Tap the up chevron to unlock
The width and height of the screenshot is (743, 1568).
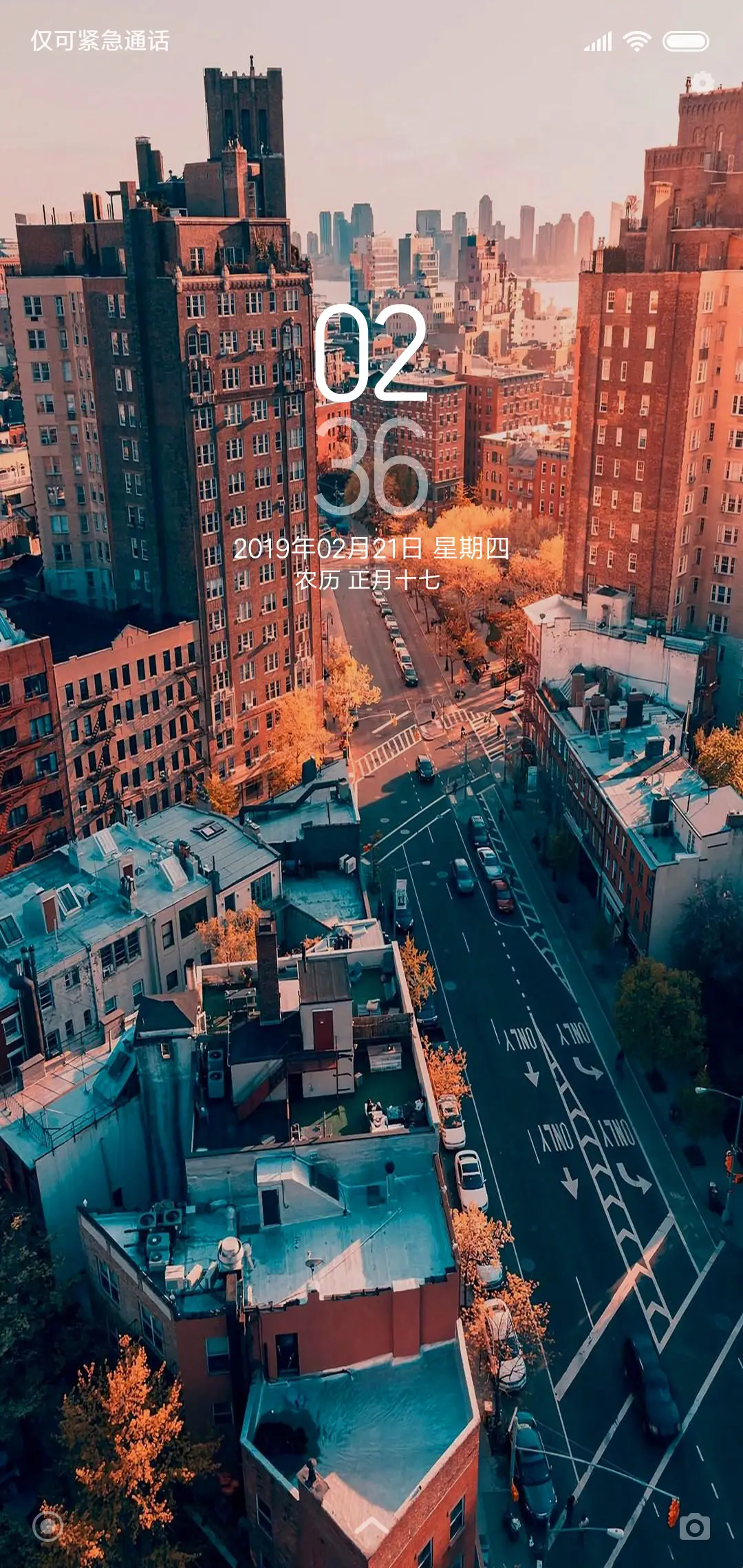tap(371, 1527)
